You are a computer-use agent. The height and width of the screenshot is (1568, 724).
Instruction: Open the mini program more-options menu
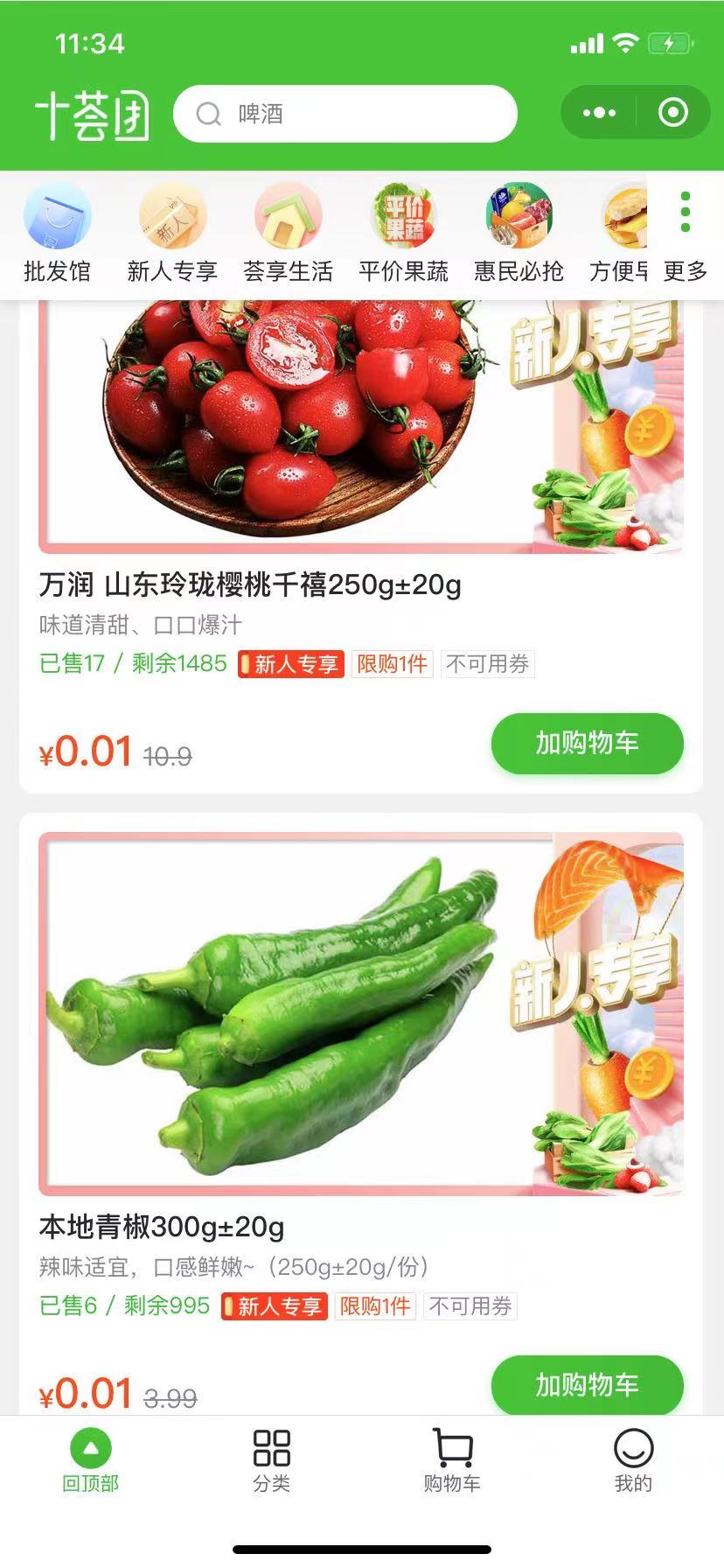599,113
